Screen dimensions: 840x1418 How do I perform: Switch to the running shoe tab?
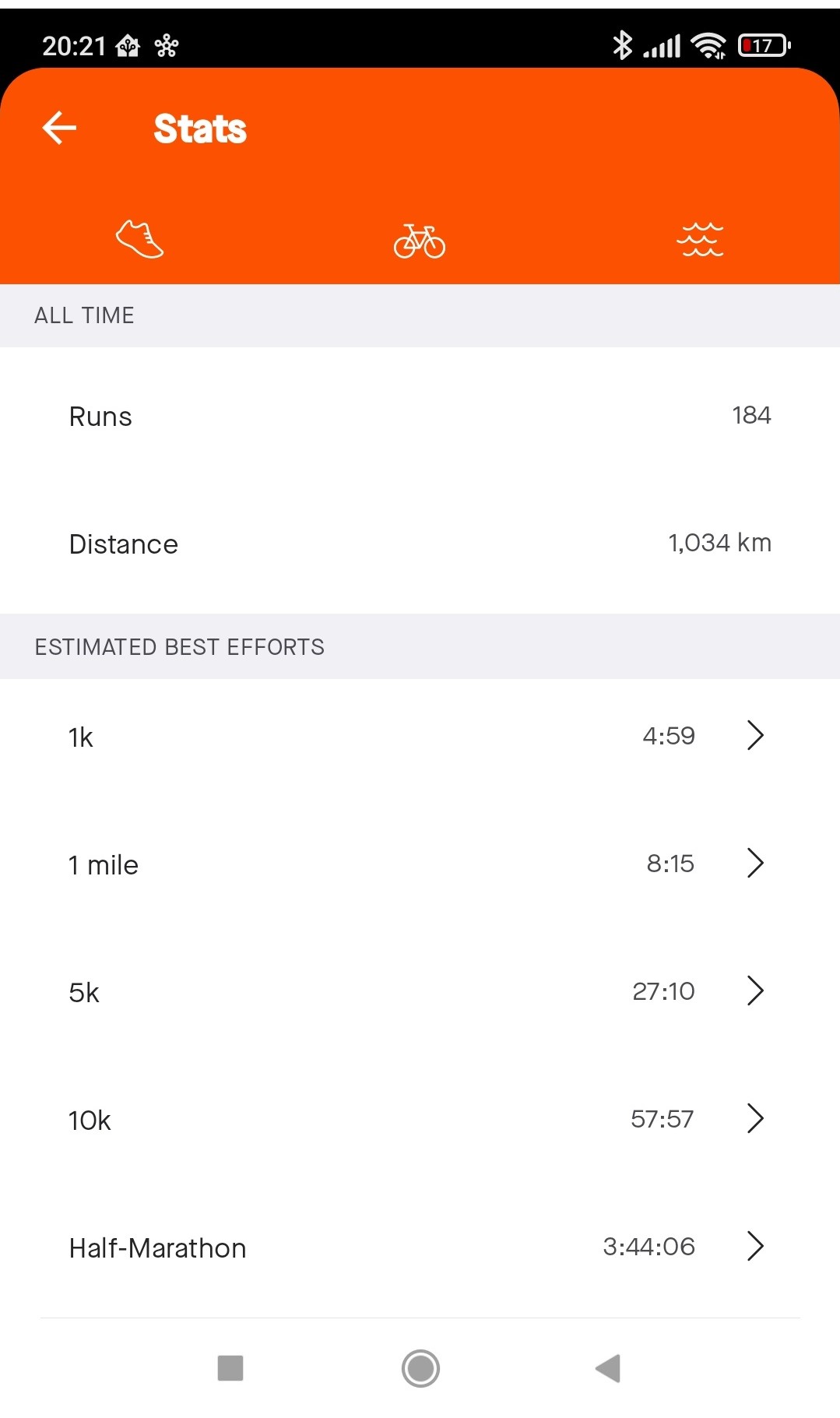click(140, 239)
